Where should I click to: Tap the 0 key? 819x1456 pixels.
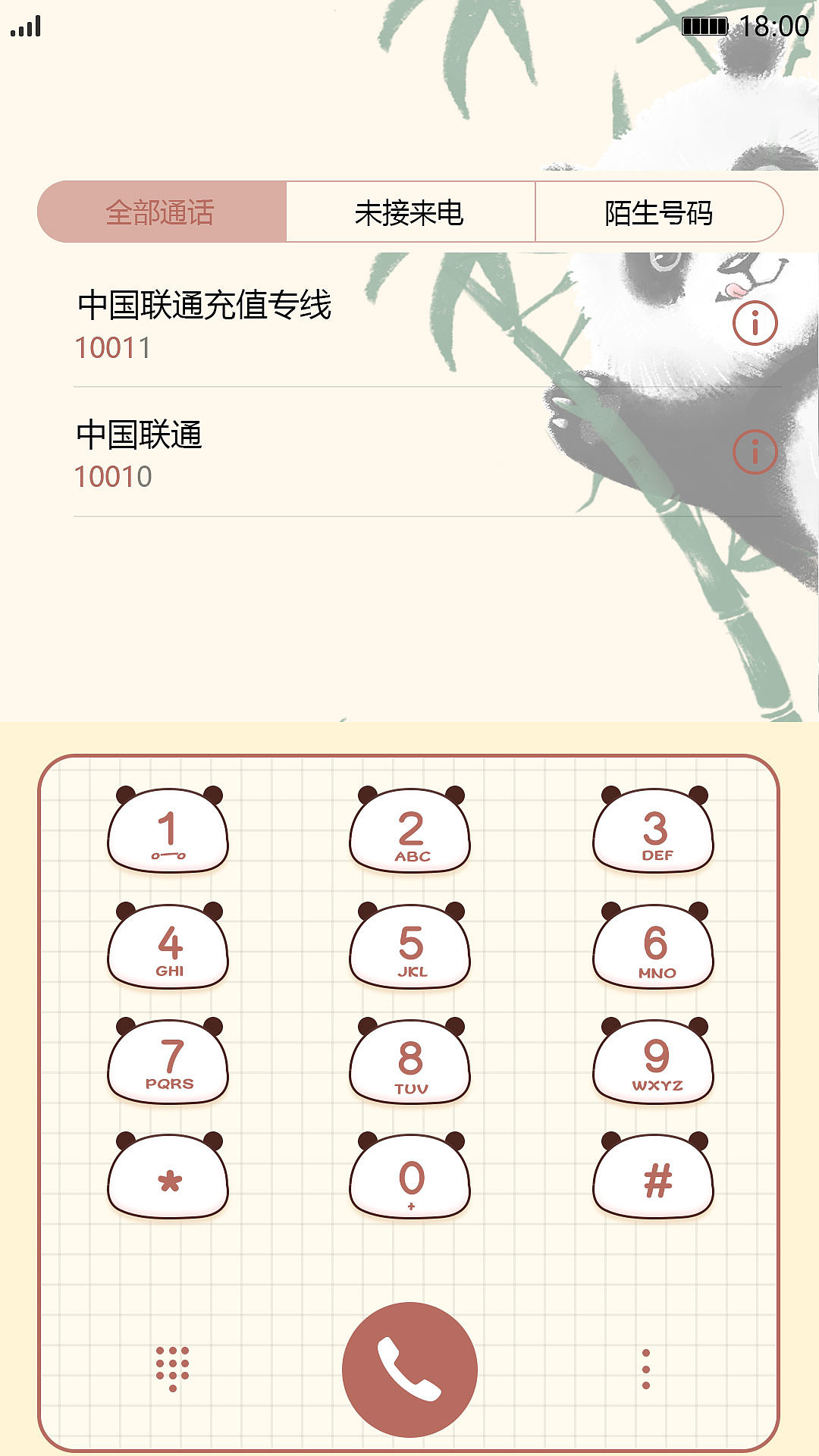click(x=410, y=1178)
